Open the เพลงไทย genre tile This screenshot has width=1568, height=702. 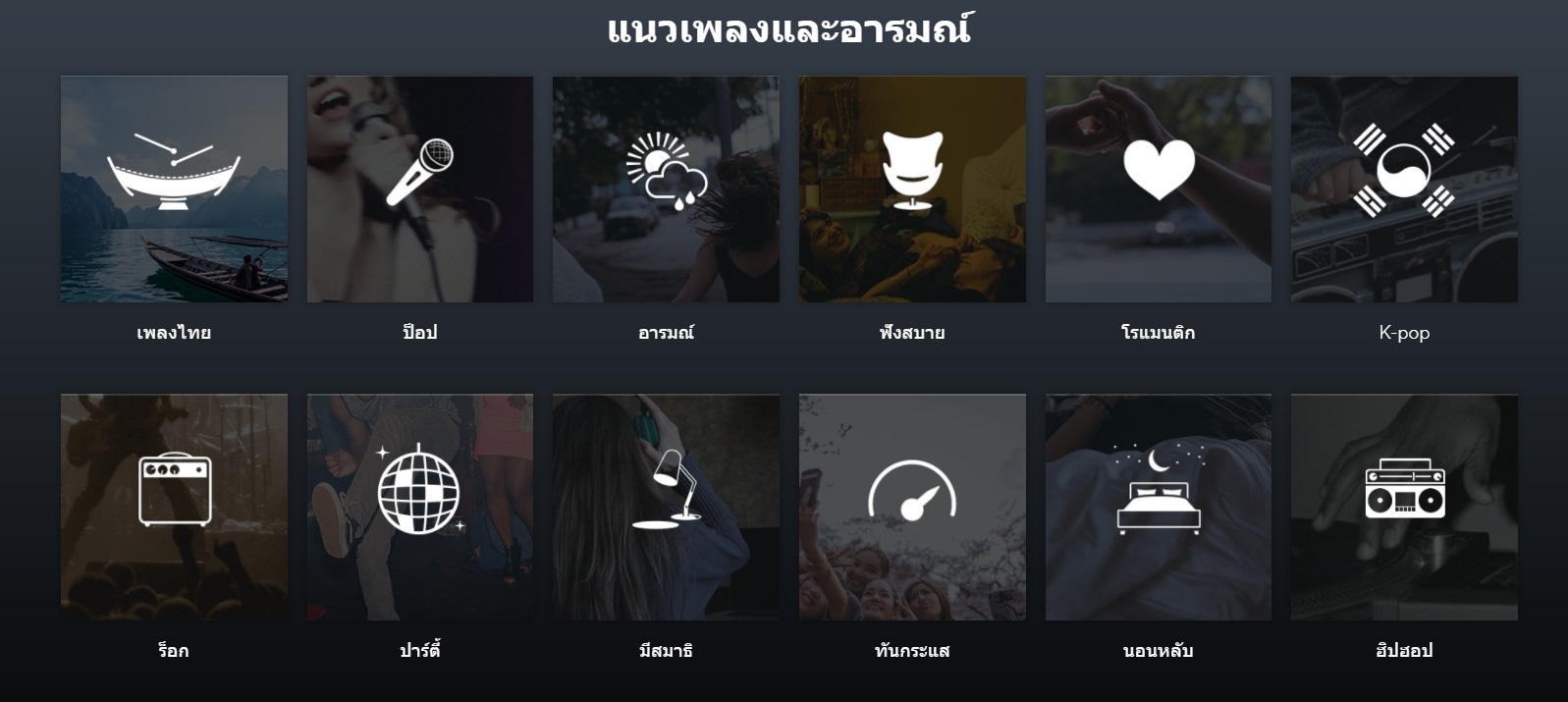174,189
